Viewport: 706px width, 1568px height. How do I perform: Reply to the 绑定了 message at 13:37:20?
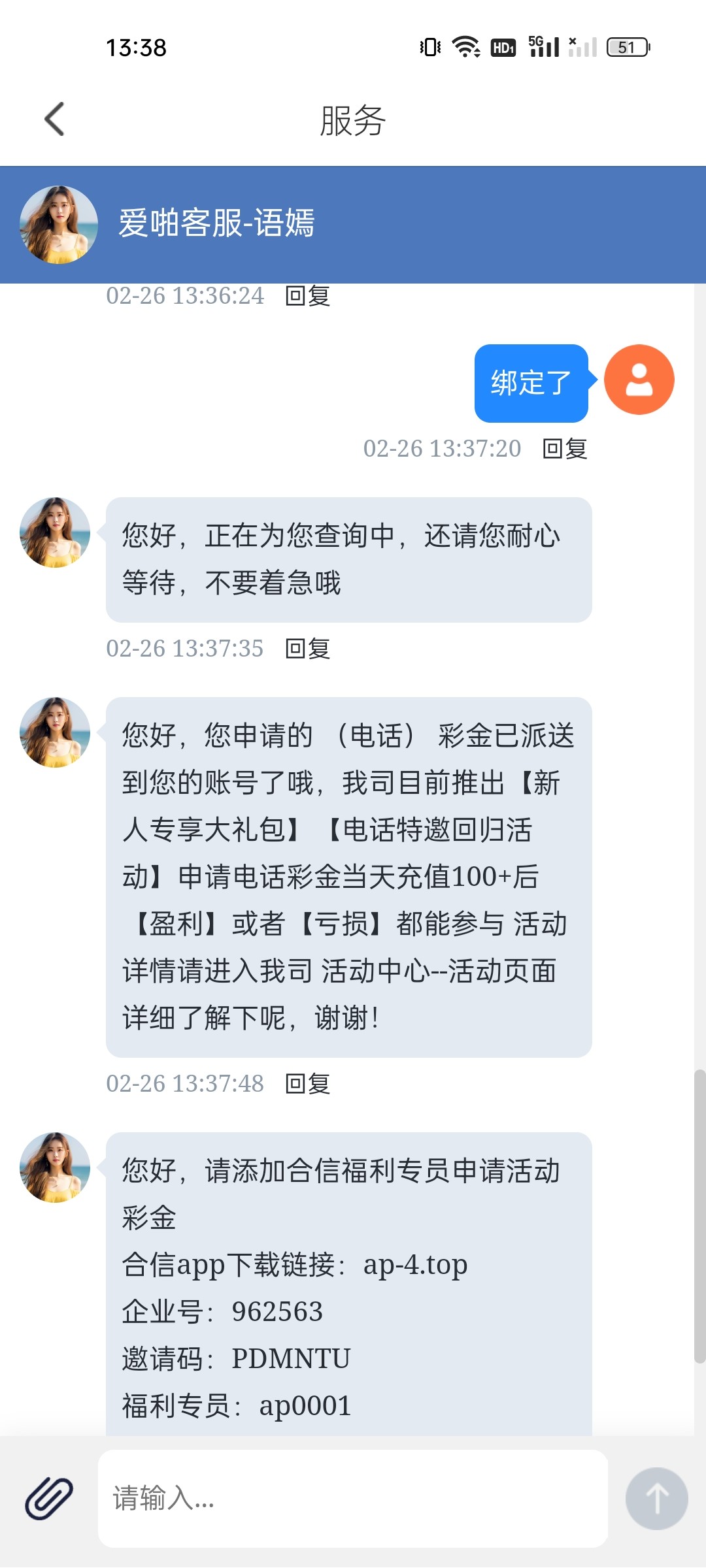tap(565, 449)
